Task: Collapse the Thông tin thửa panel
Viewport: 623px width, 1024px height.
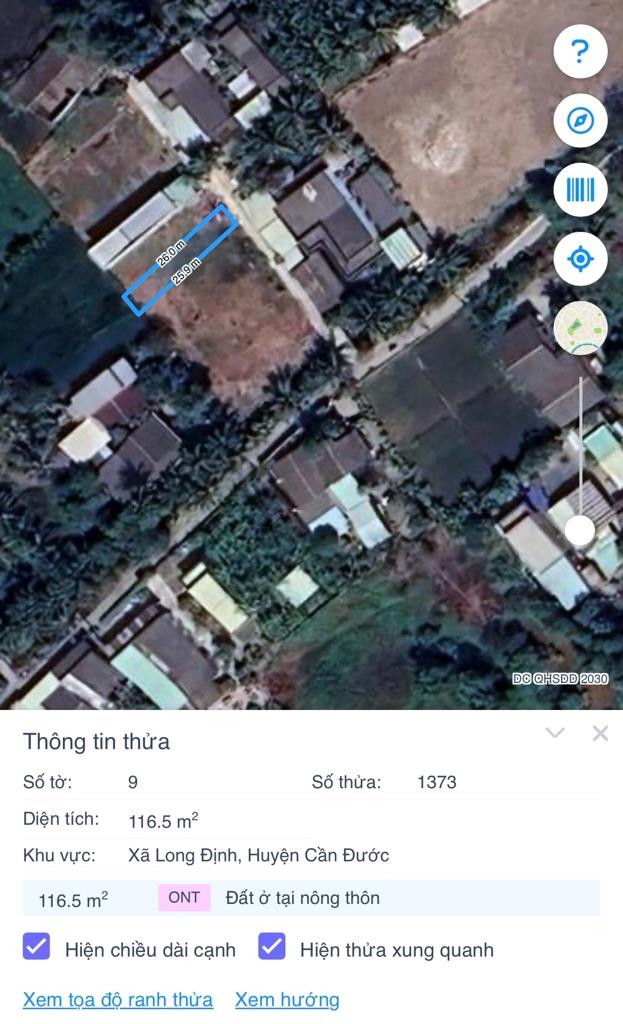Action: click(555, 733)
